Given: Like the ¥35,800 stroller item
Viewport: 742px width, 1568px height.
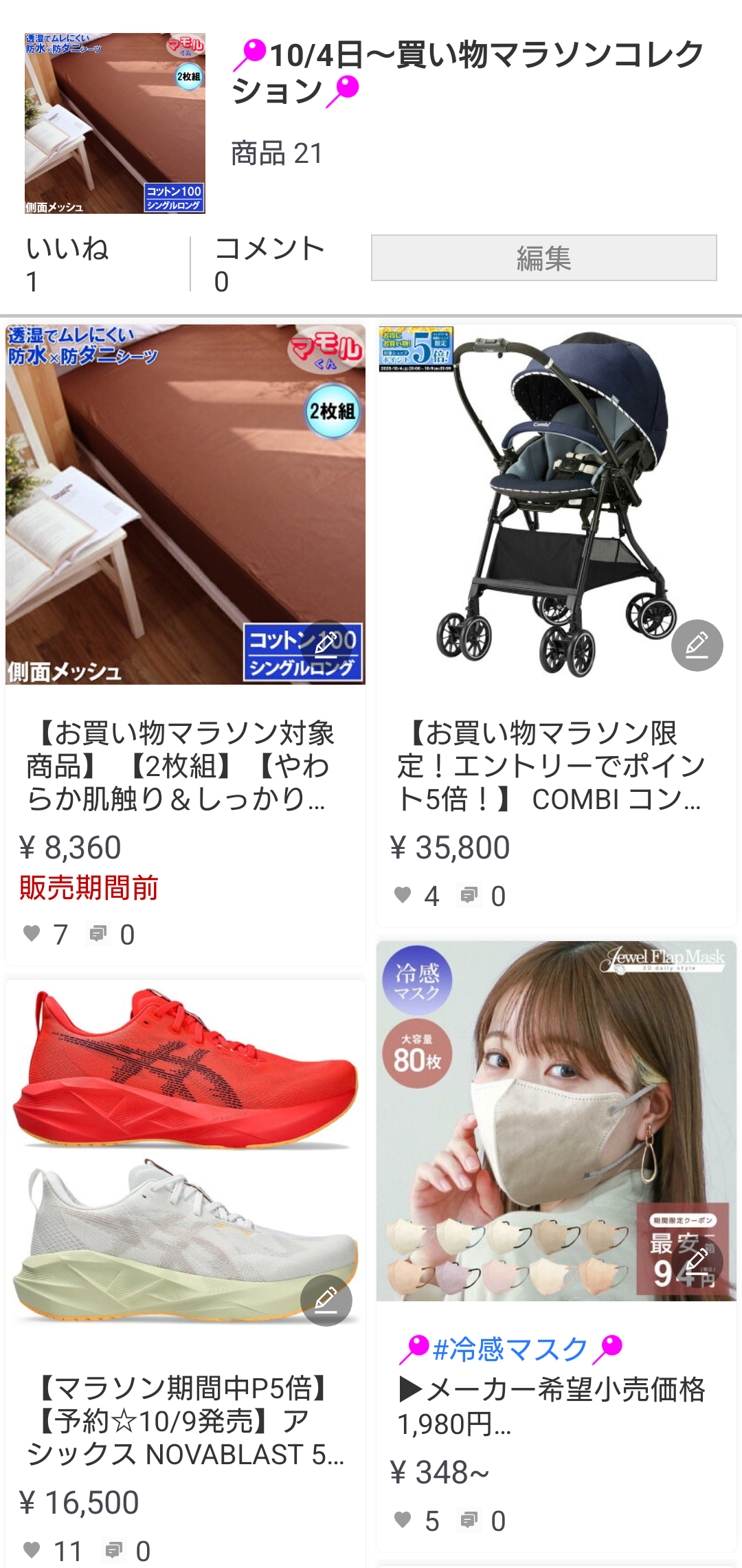Looking at the screenshot, I should [403, 895].
